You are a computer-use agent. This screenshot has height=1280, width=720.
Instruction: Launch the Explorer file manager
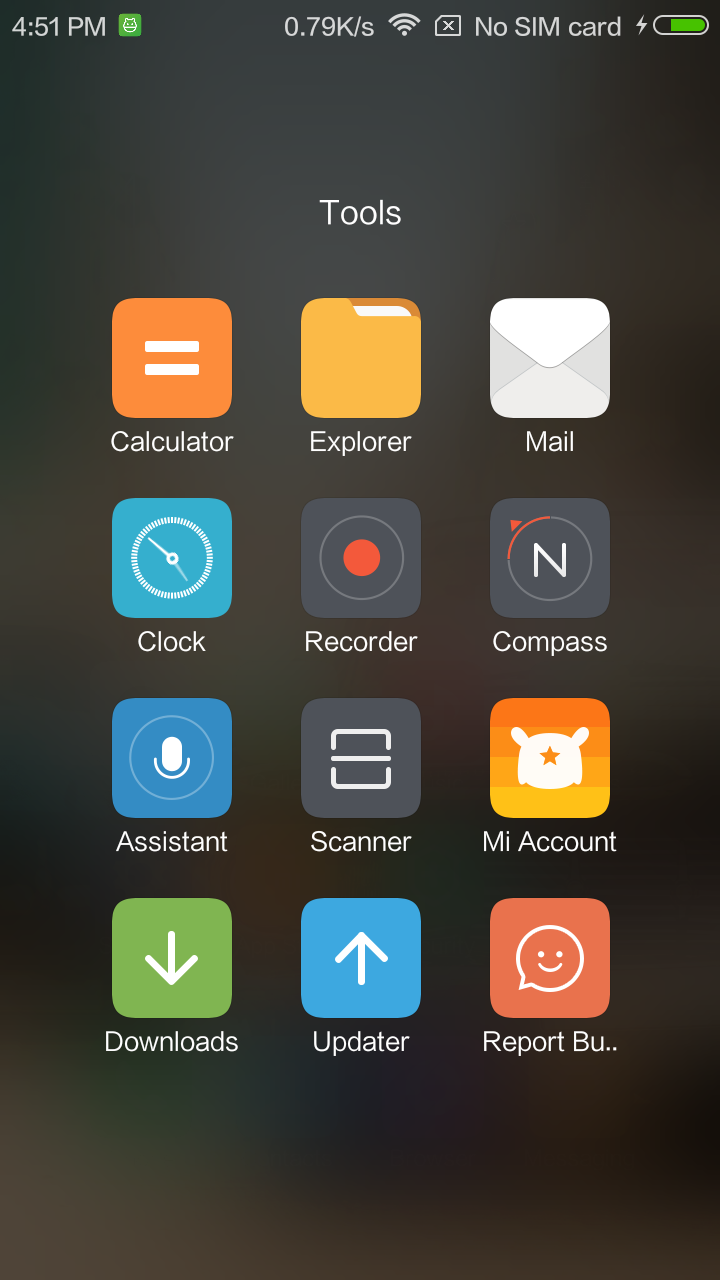click(361, 358)
